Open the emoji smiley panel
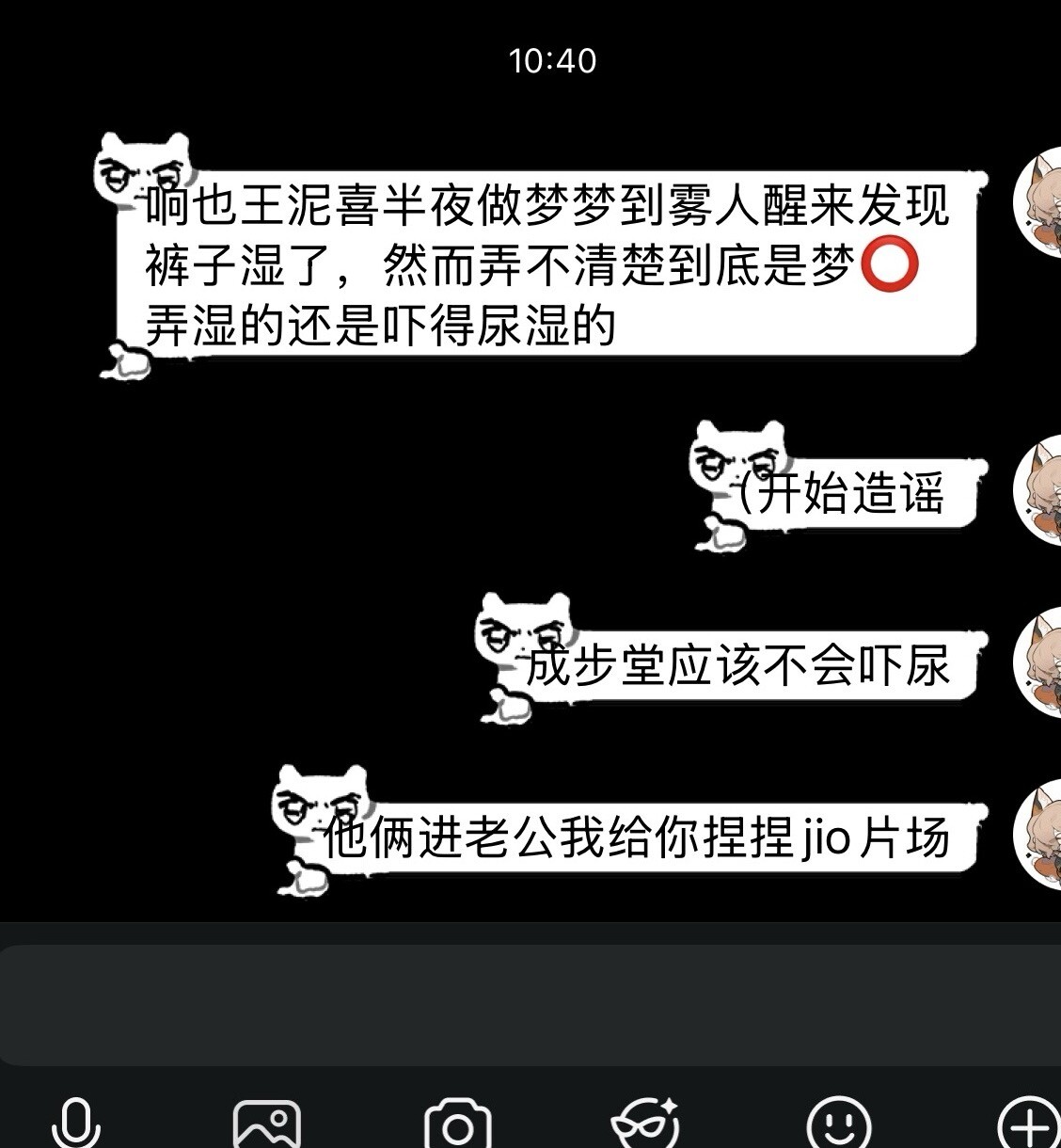Screen dimensions: 1061x1148 838,1125
